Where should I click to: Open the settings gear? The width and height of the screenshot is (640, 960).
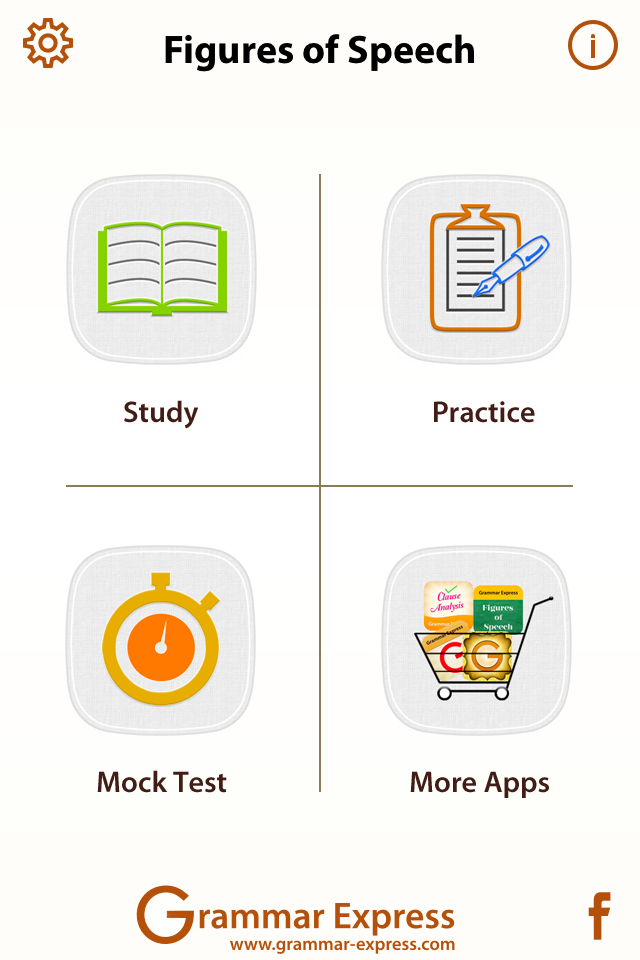pyautogui.click(x=48, y=44)
